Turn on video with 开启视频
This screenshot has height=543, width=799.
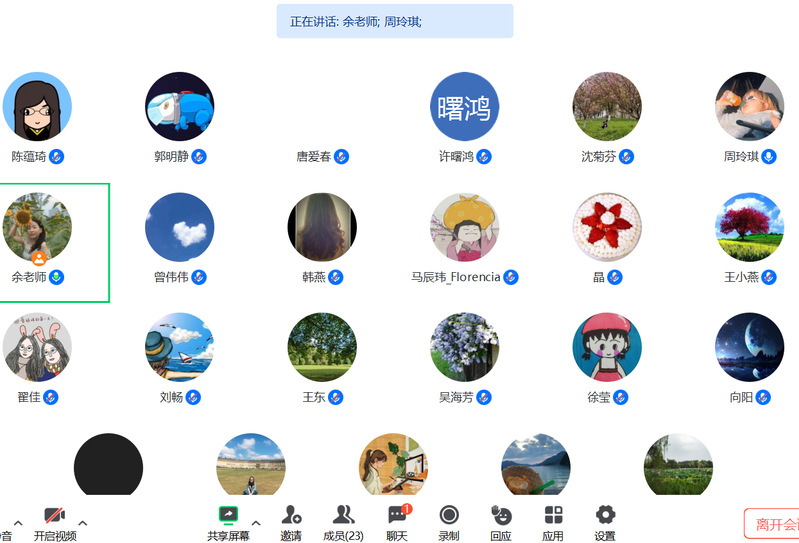[54, 523]
